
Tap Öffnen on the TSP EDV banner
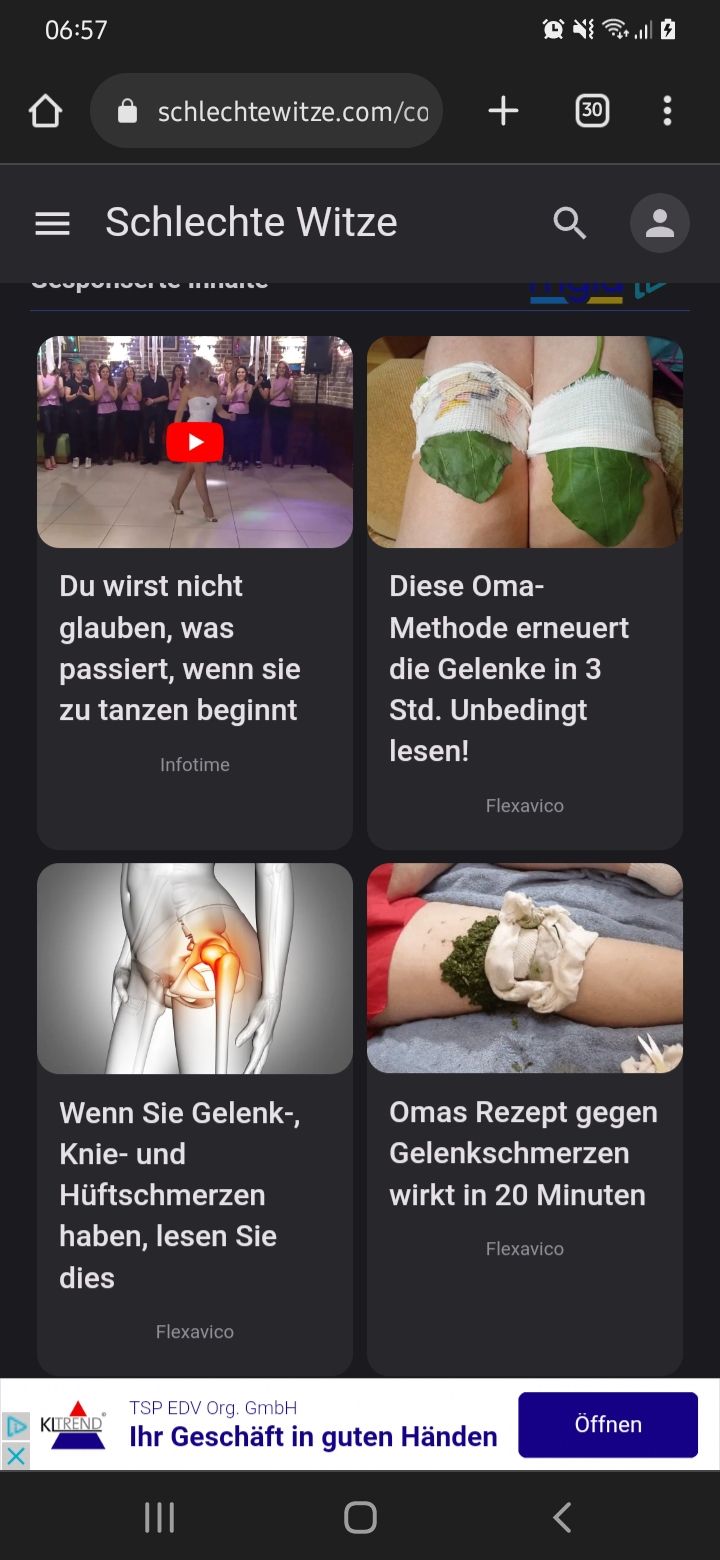click(607, 1424)
